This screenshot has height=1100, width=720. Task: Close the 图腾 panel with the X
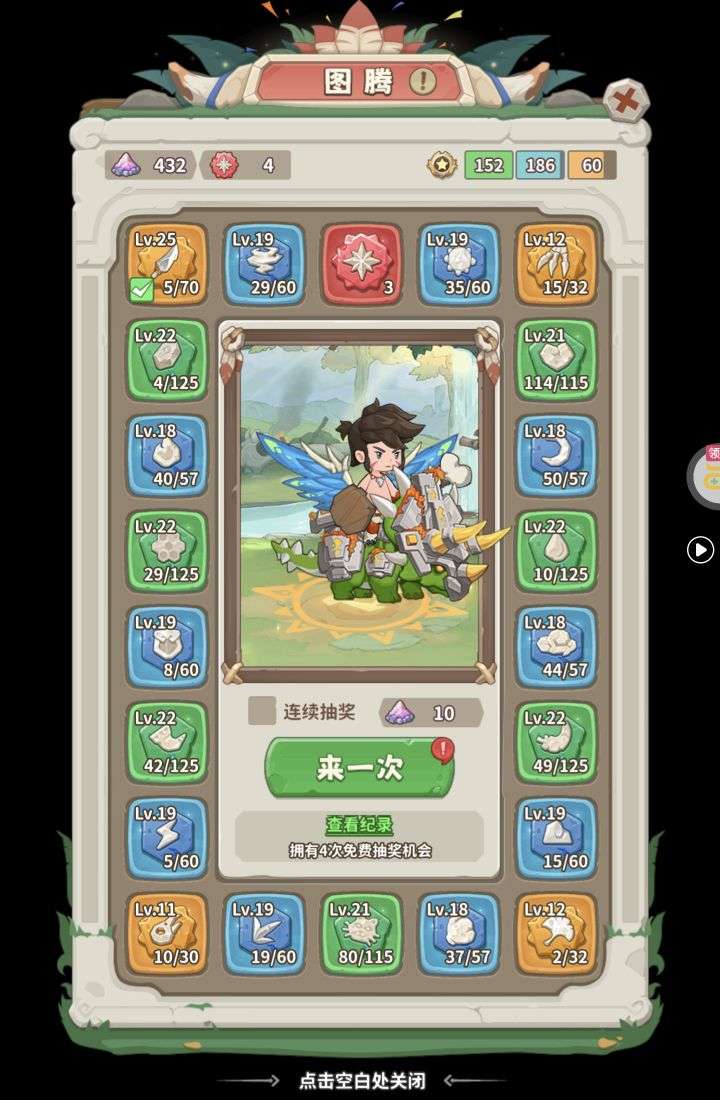[627, 100]
